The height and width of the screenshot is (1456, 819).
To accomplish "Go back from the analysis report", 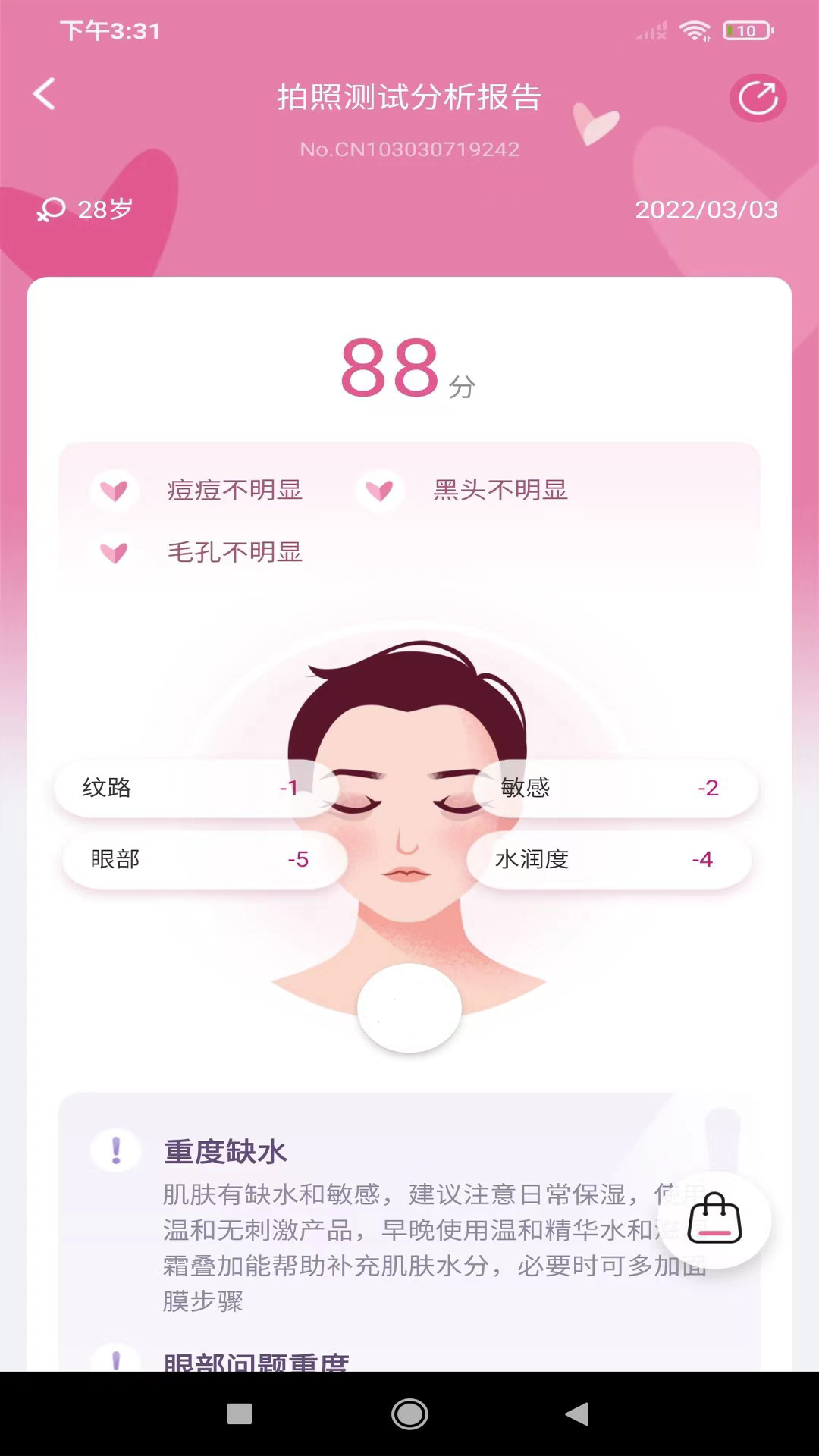I will click(44, 95).
